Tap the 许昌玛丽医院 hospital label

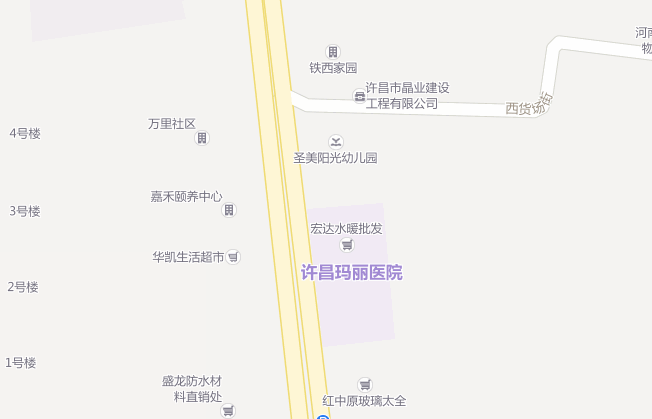[351, 272]
